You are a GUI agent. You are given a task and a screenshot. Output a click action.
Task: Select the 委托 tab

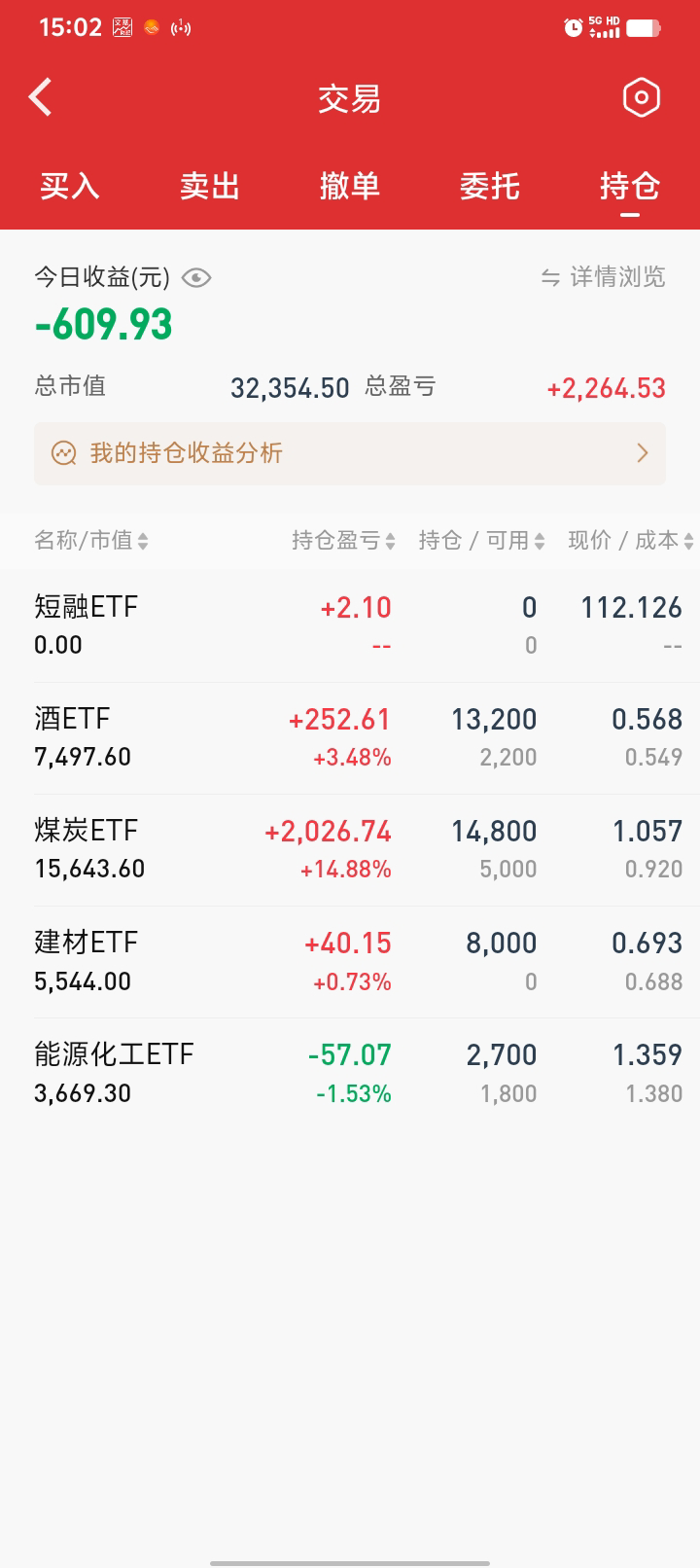pyautogui.click(x=490, y=186)
